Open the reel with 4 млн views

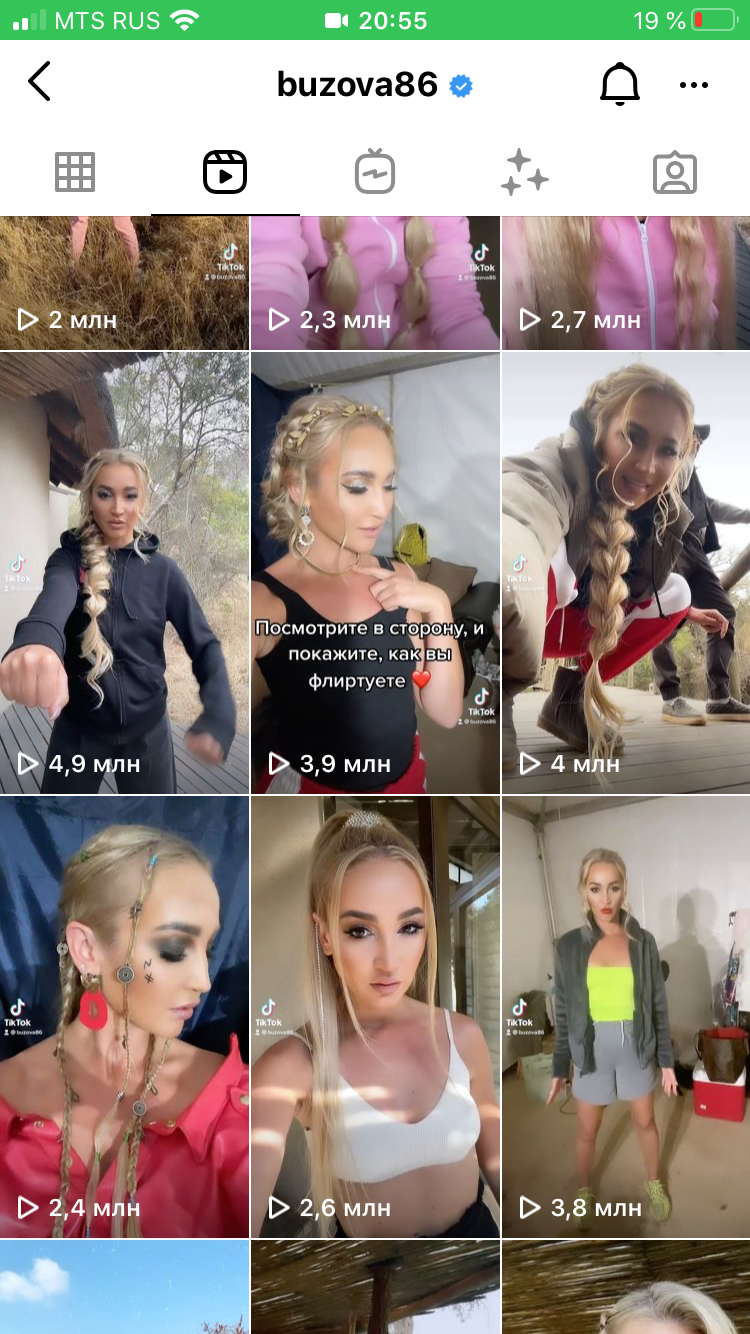[626, 573]
